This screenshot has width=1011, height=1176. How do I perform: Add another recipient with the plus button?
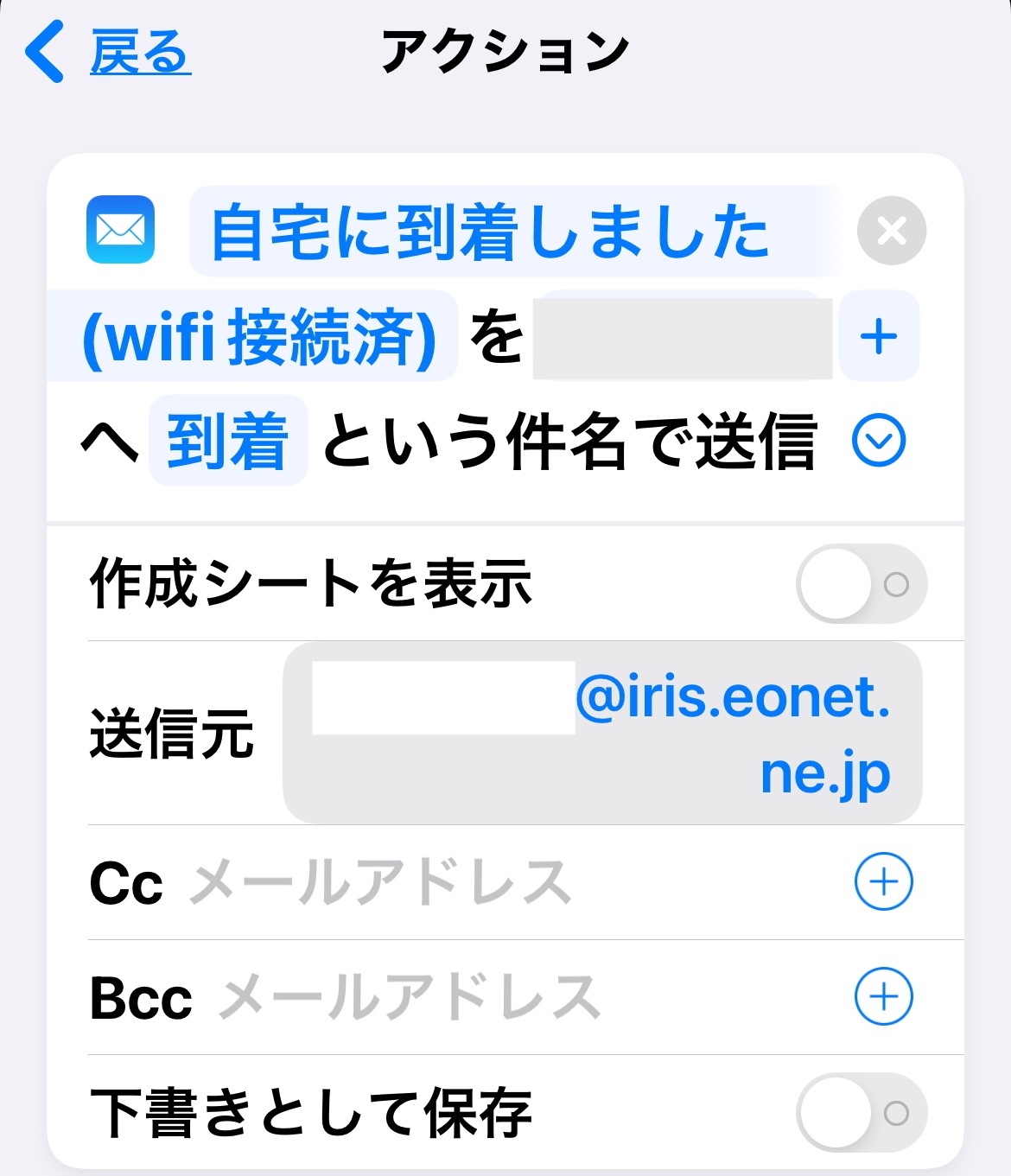(878, 336)
